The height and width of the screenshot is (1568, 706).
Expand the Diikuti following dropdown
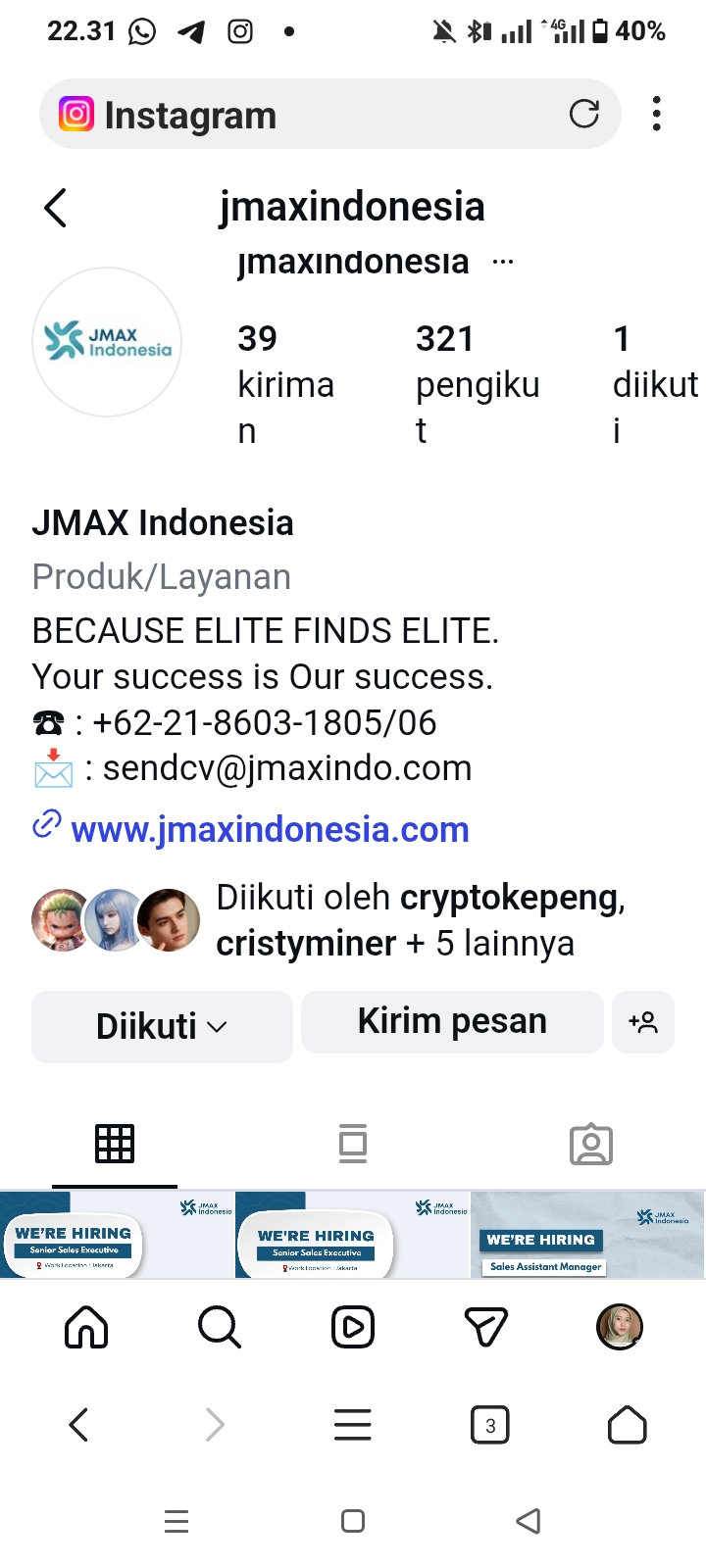(x=162, y=1026)
